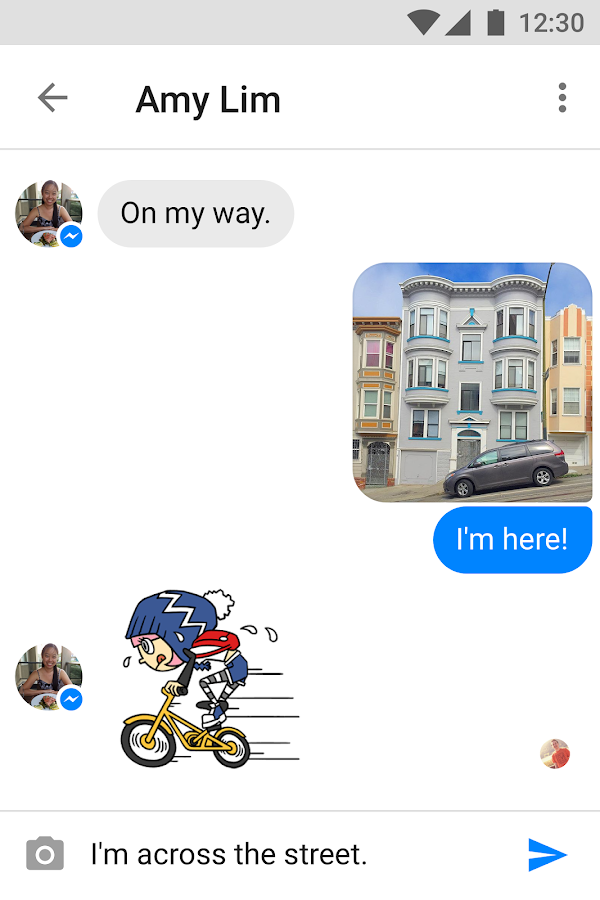Send the typed message
This screenshot has width=600, height=900.
547,854
